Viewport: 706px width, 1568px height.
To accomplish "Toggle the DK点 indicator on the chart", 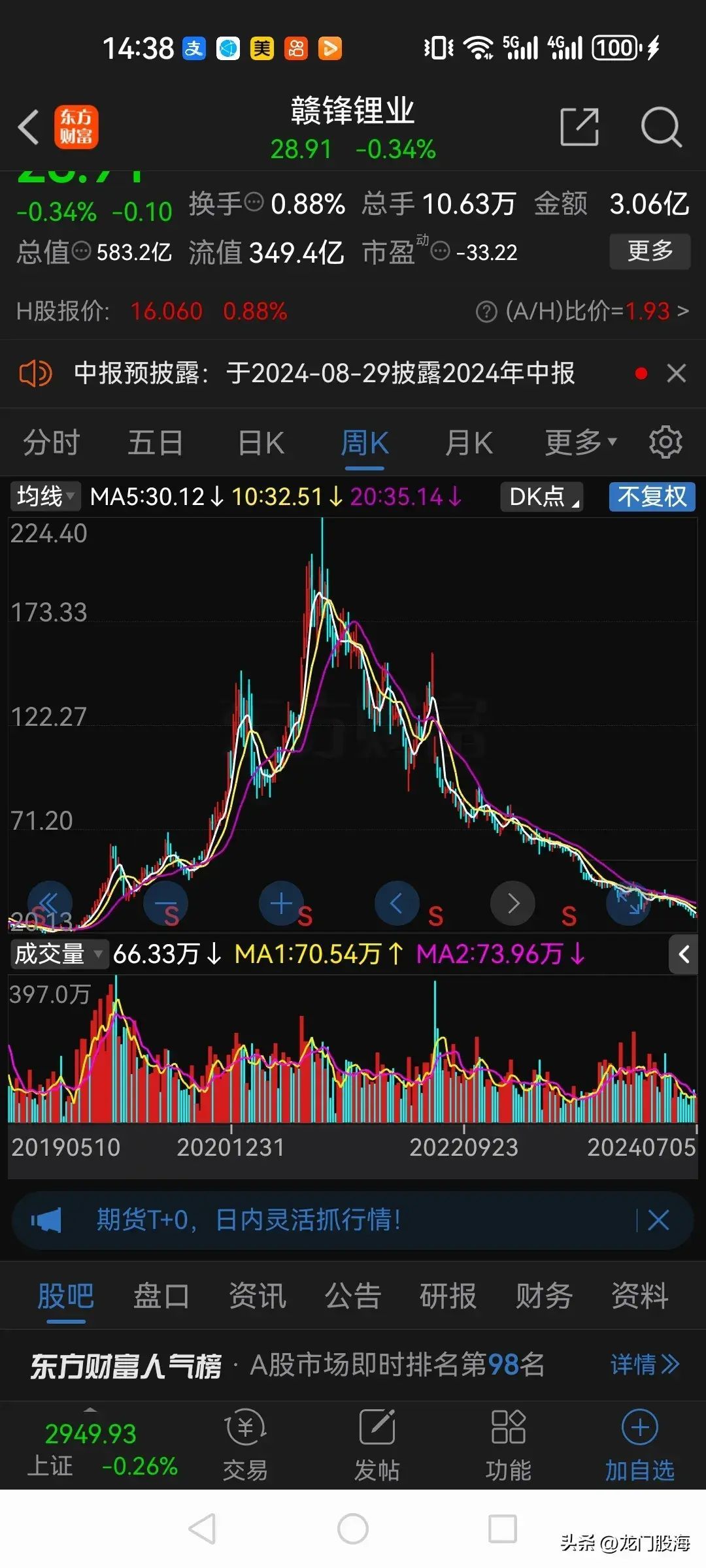I will tap(540, 497).
